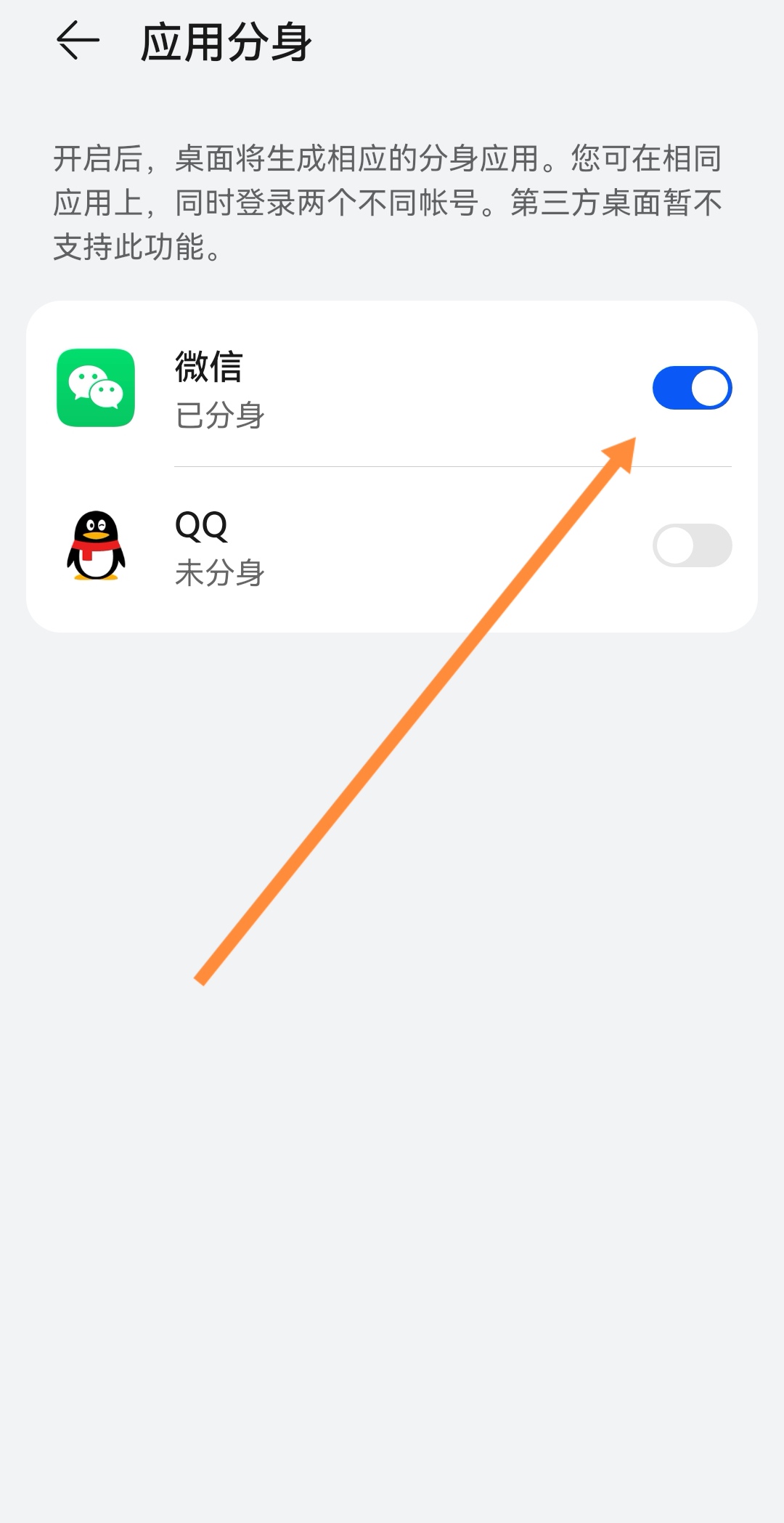Click the 微信 text label
784x1523 pixels.
[208, 367]
